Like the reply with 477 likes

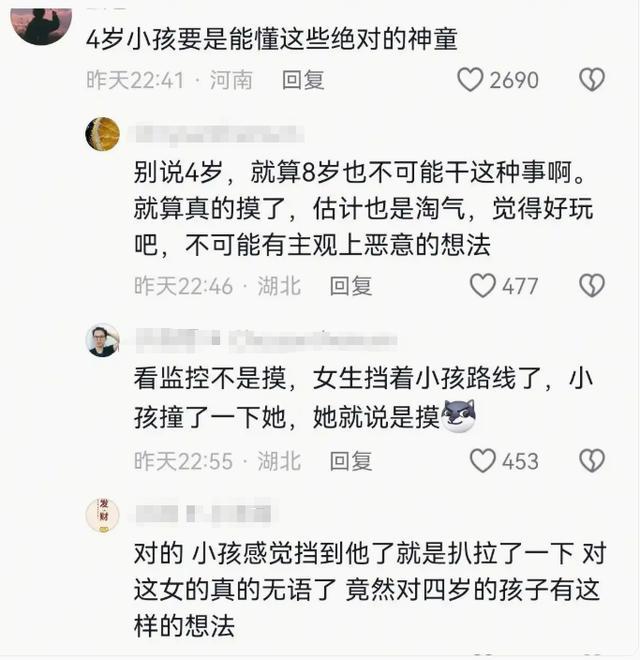point(483,286)
